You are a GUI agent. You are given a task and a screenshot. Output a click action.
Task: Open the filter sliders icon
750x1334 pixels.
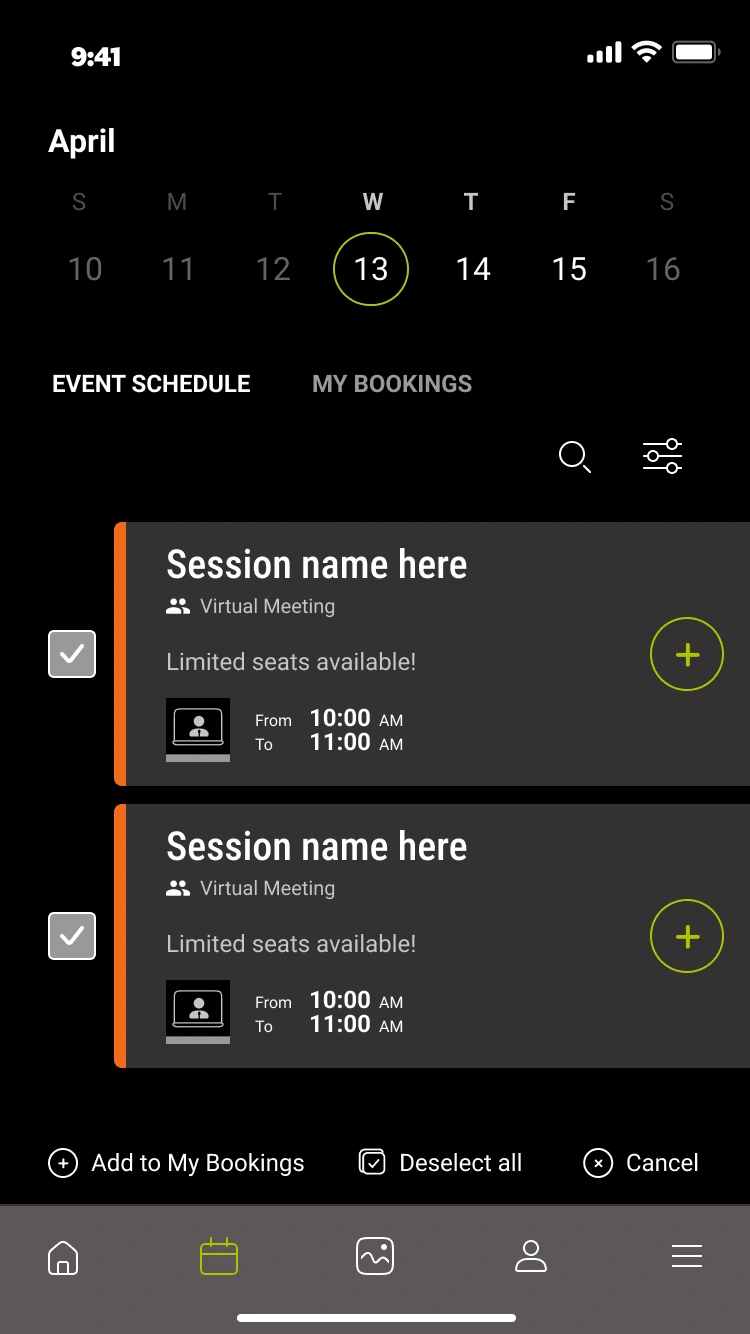pos(662,456)
